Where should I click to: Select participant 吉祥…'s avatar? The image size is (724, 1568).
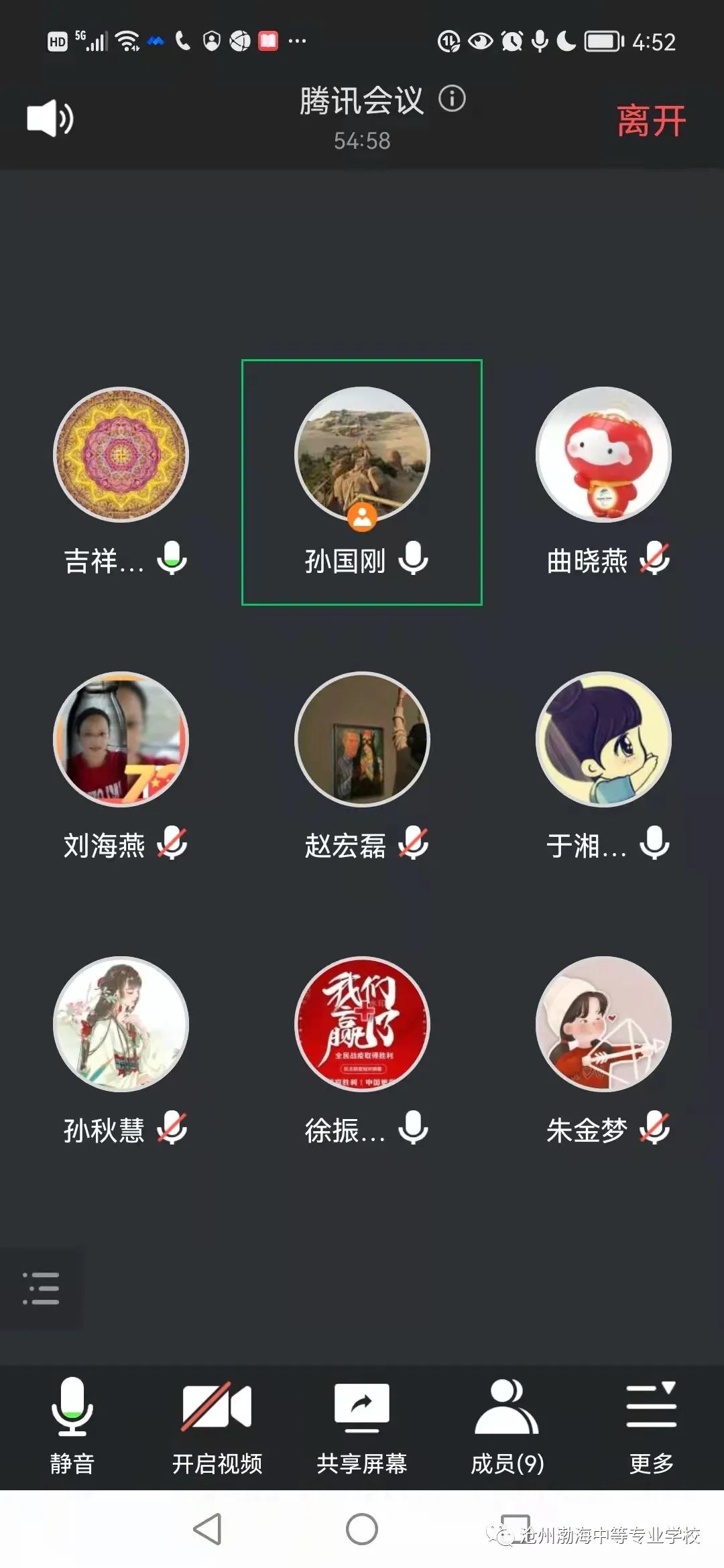pyautogui.click(x=121, y=454)
